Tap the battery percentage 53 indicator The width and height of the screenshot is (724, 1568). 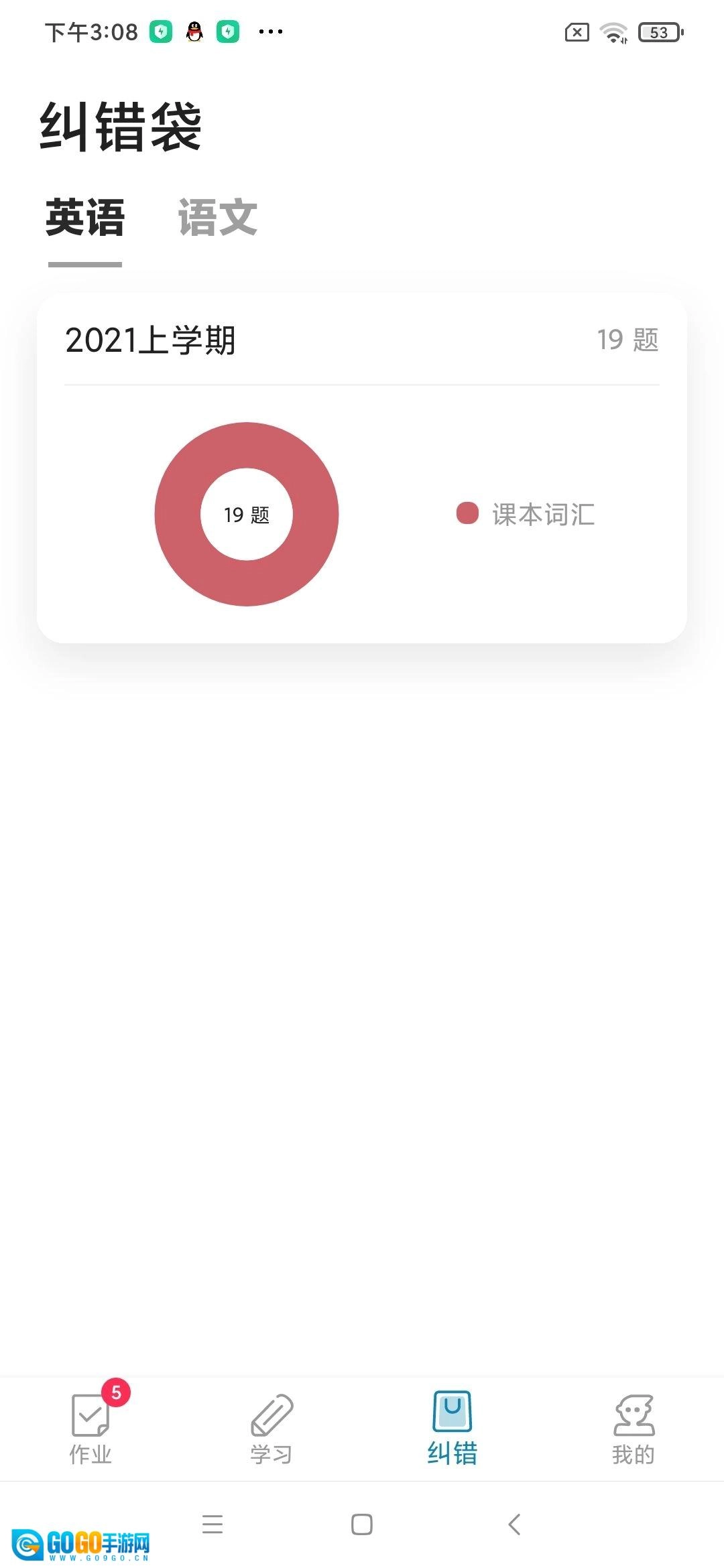point(658,32)
